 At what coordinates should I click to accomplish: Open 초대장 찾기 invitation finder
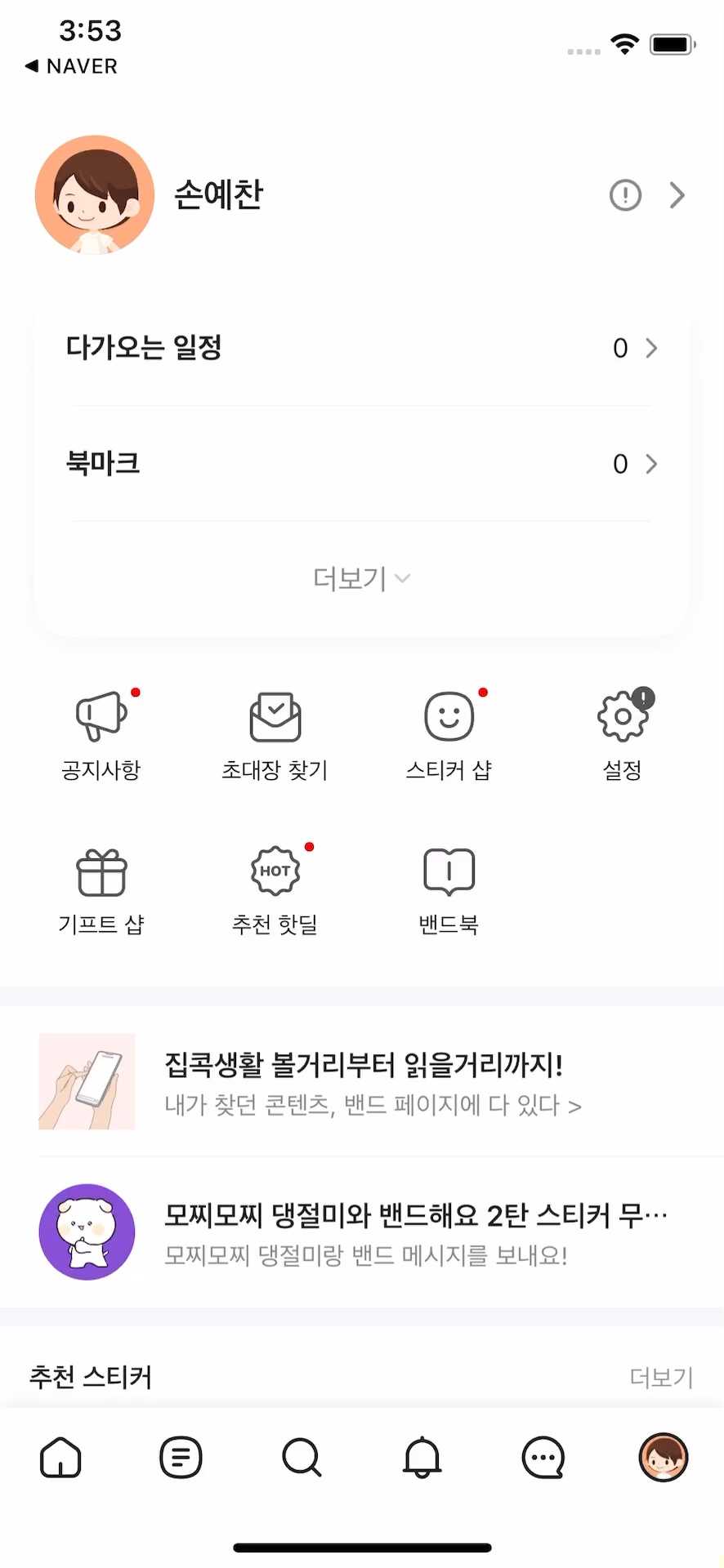click(x=274, y=731)
